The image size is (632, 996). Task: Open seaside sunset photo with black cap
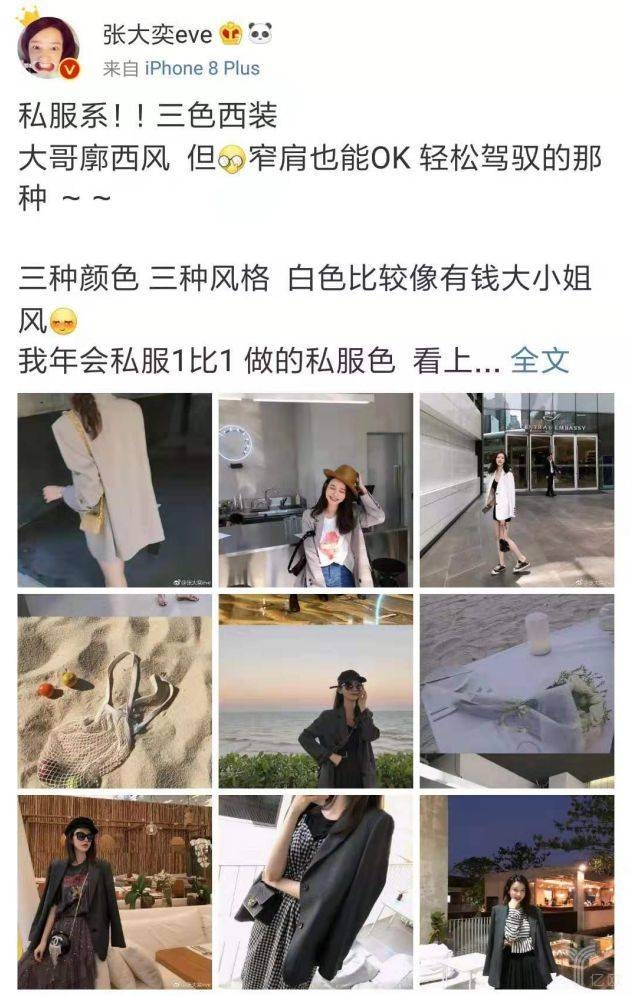click(x=316, y=691)
